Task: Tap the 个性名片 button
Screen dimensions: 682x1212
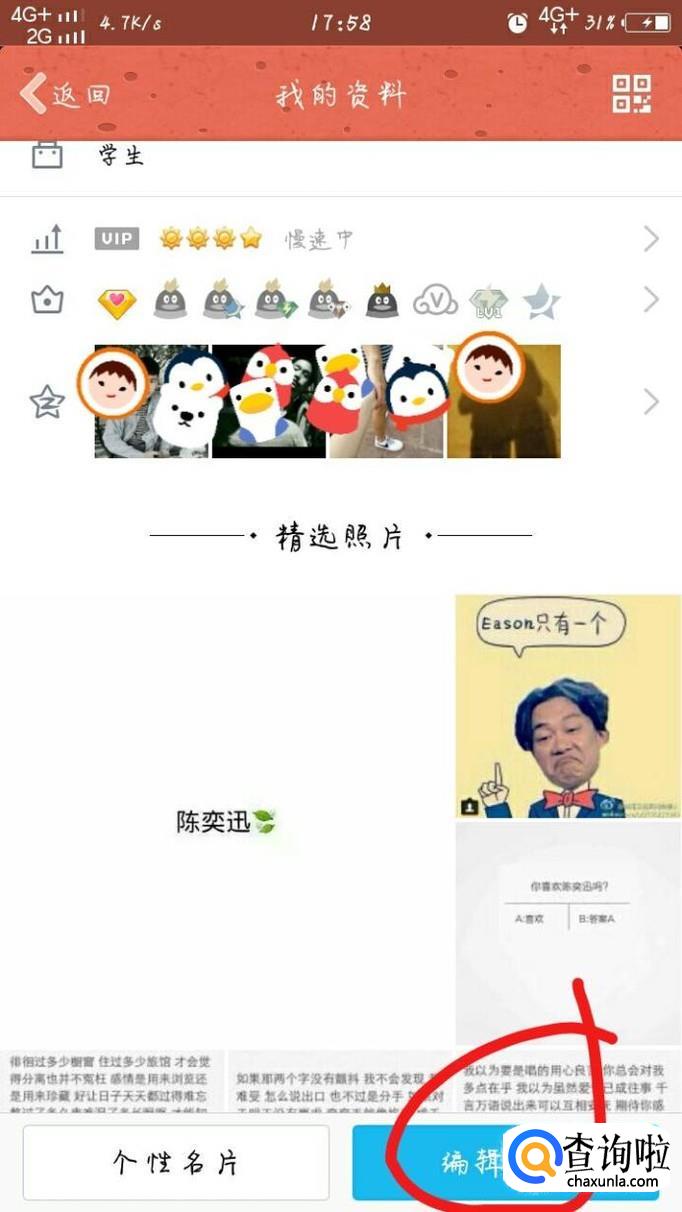Action: click(x=176, y=1163)
